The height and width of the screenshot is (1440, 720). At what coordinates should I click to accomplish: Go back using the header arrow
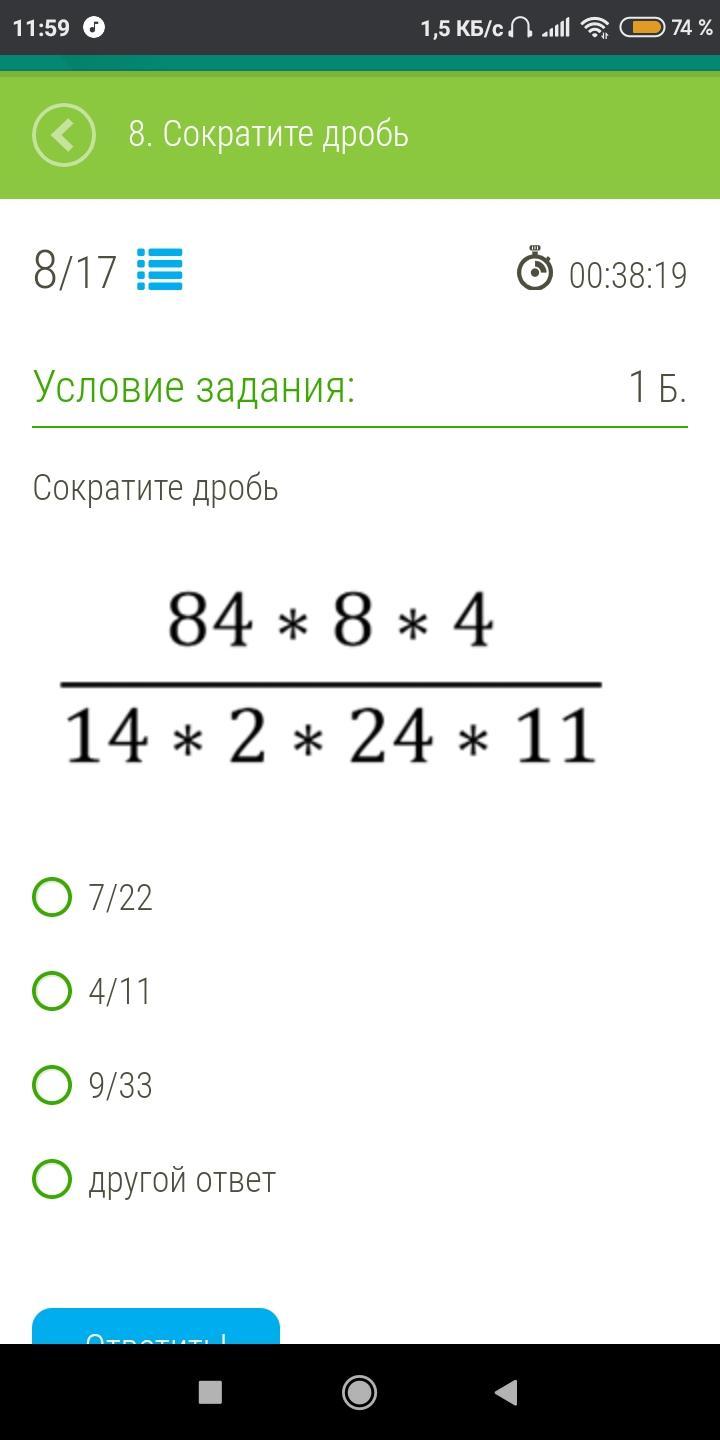point(64,134)
